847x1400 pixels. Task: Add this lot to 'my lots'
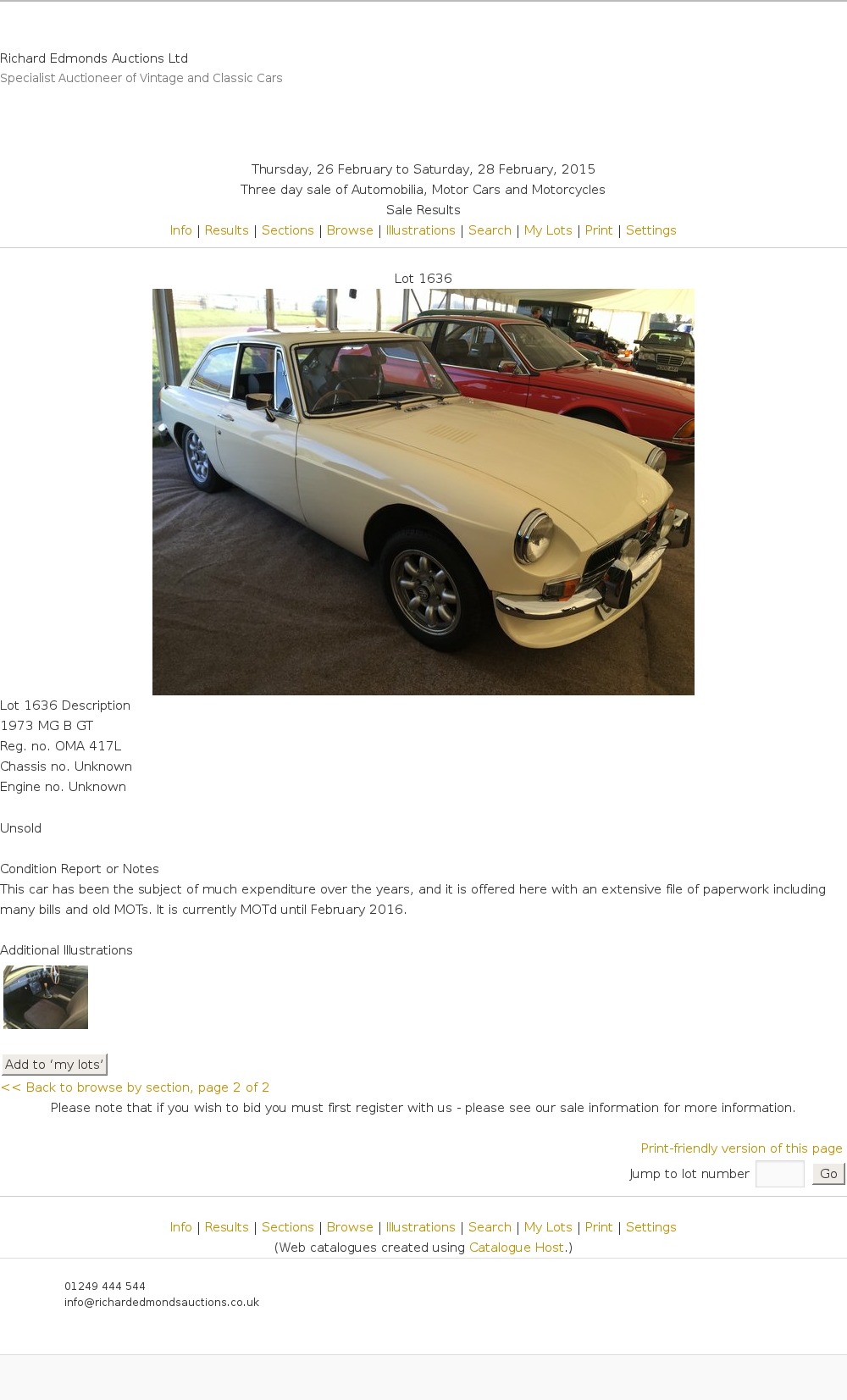54,1065
